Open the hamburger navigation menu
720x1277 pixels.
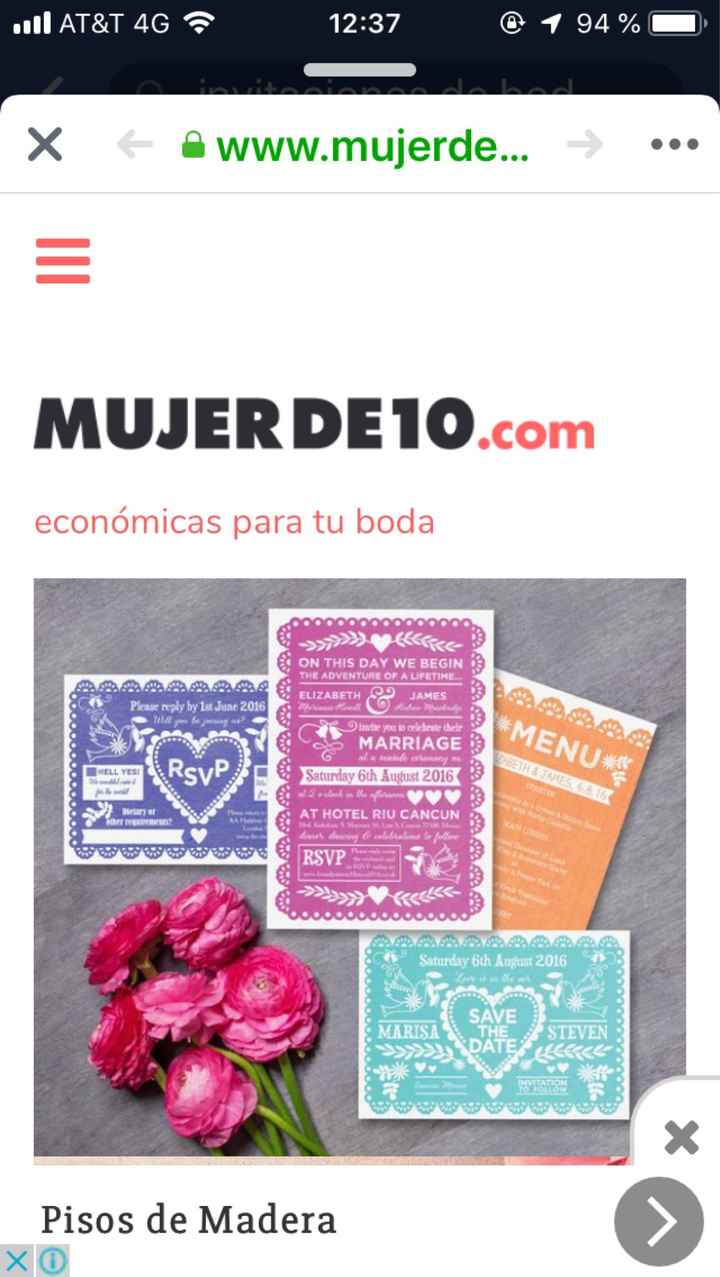(x=64, y=260)
